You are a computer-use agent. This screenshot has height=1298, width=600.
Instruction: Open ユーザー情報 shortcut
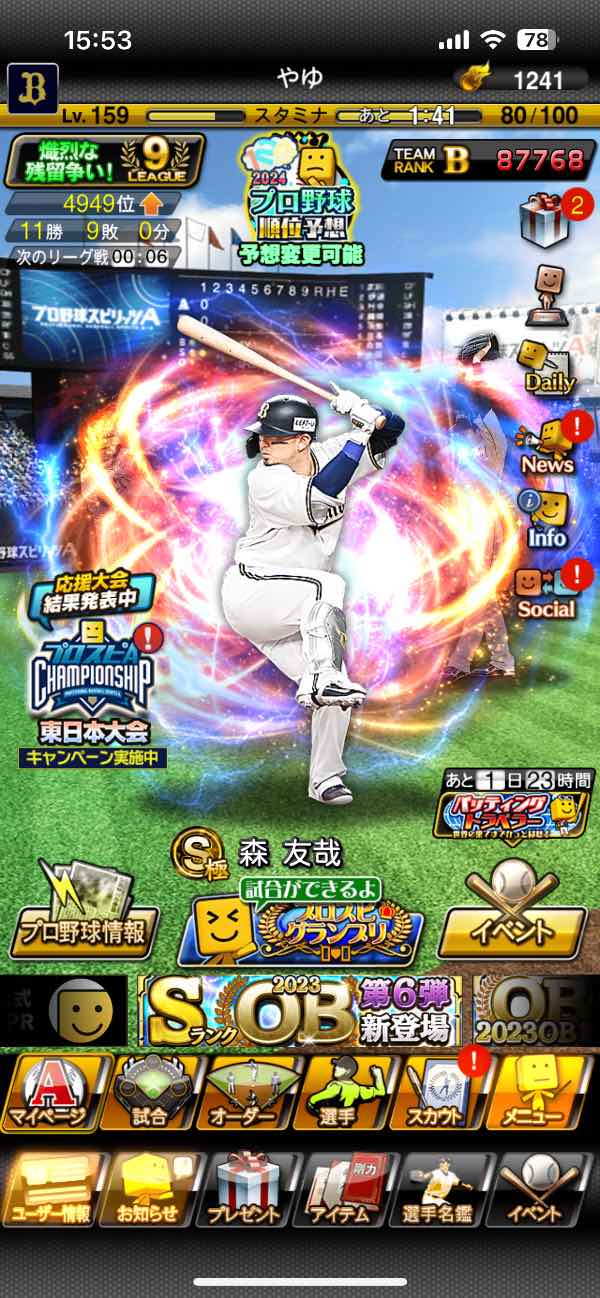tap(52, 1190)
